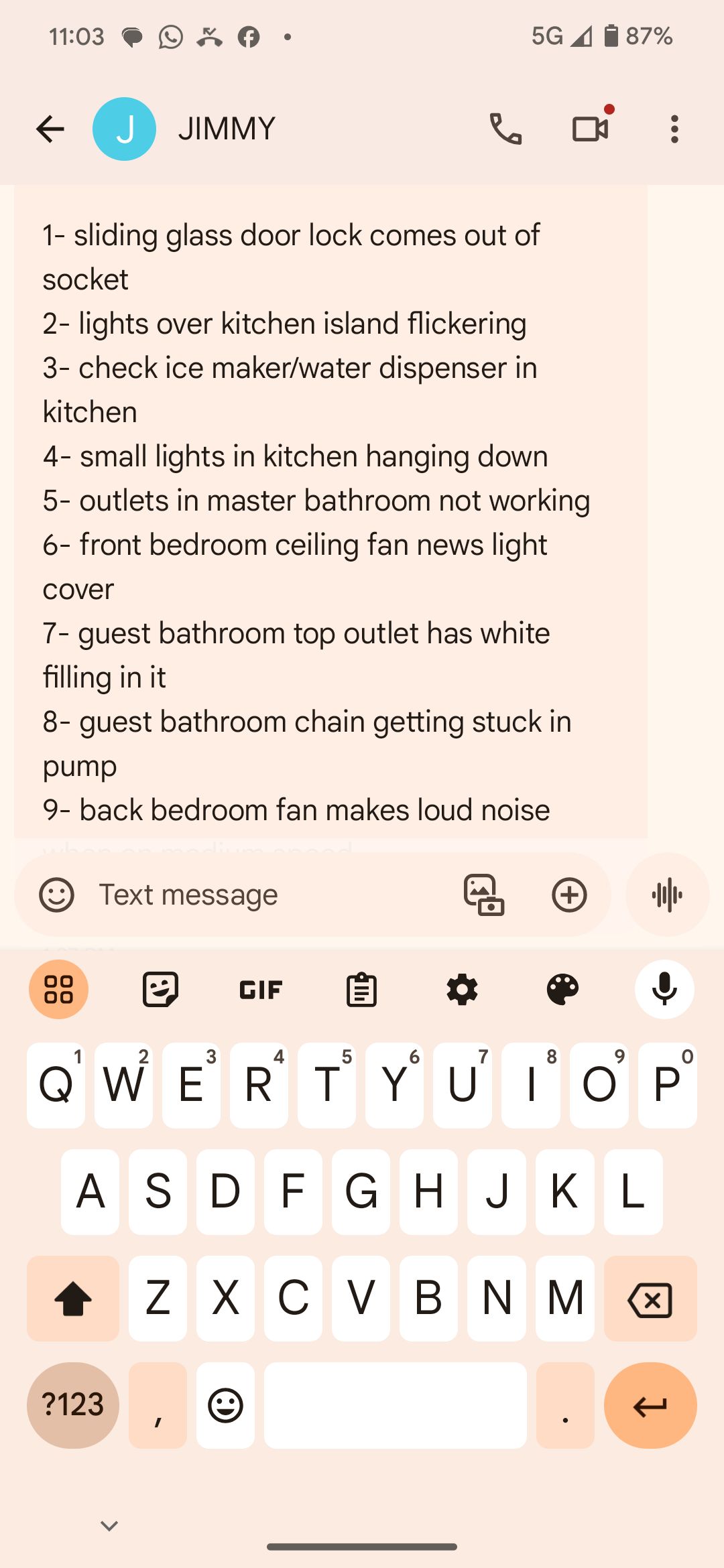Image resolution: width=724 pixels, height=1568 pixels.
Task: Start a video call with JIMMY
Action: coord(591,129)
